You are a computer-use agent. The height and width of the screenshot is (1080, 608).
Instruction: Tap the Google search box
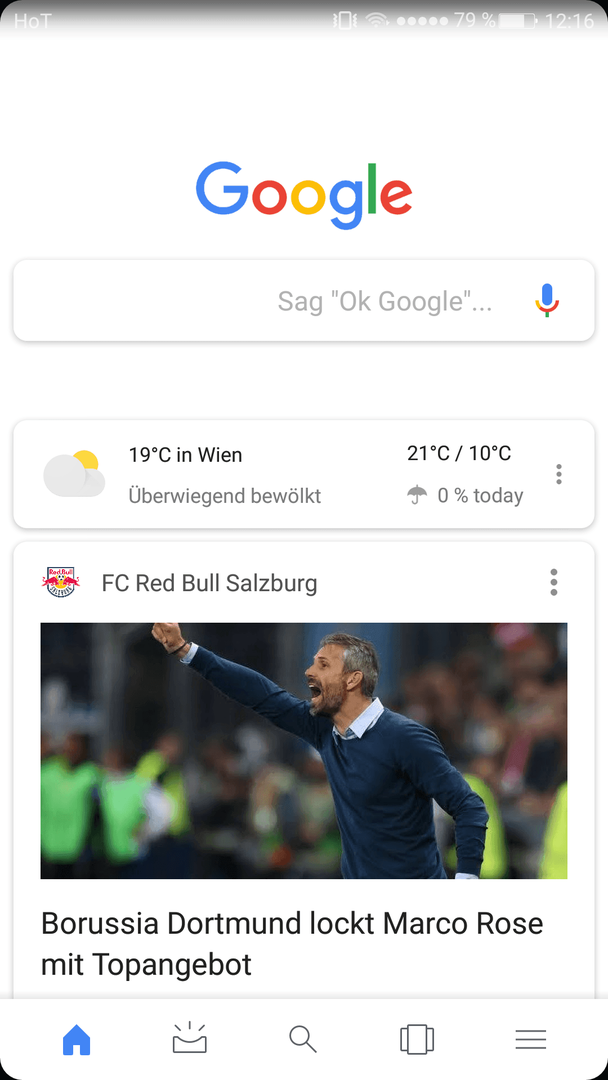[x=270, y=301]
